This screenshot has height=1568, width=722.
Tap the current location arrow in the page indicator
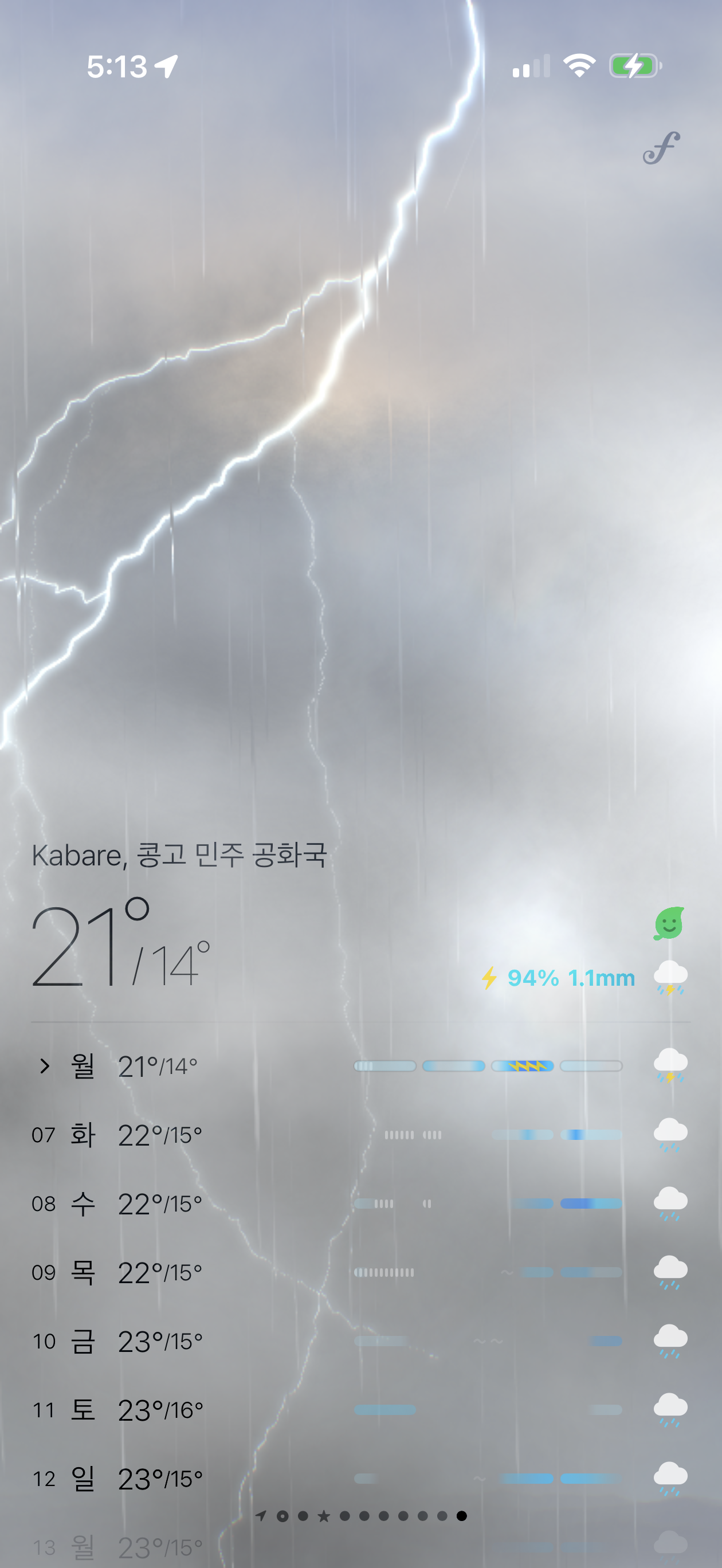[x=262, y=1517]
